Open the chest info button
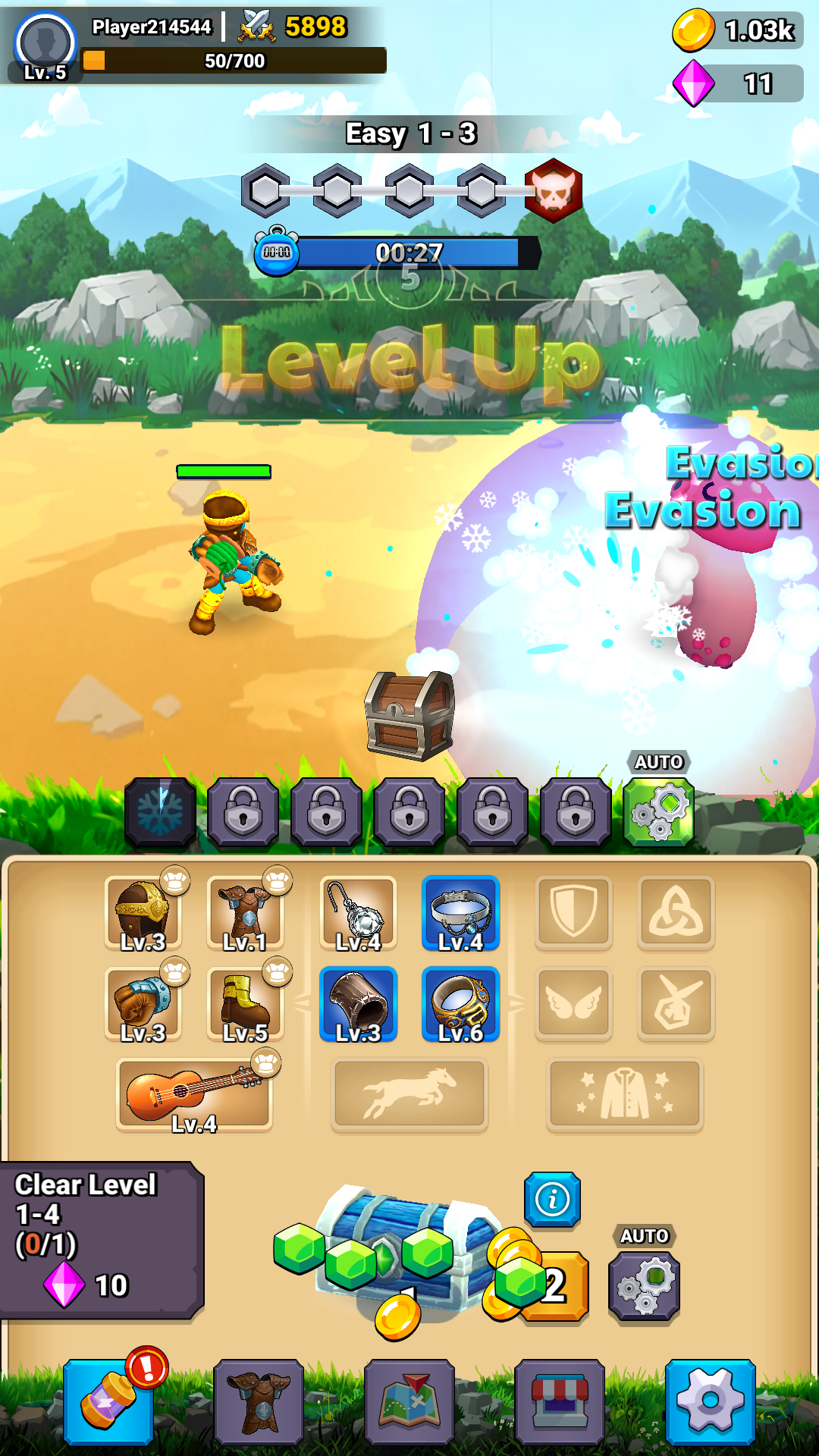Viewport: 819px width, 1456px height. [552, 1200]
